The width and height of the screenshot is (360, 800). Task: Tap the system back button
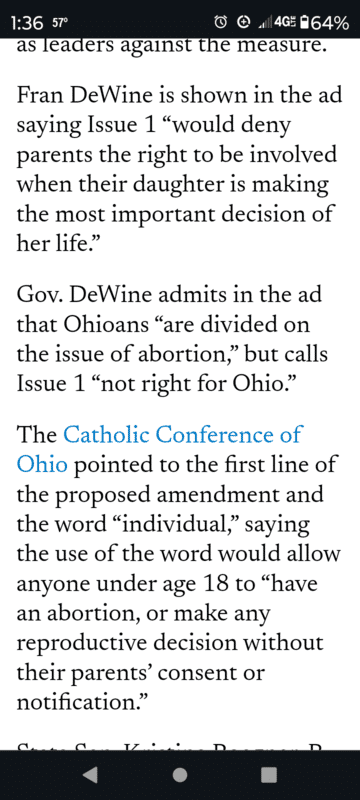point(90,775)
